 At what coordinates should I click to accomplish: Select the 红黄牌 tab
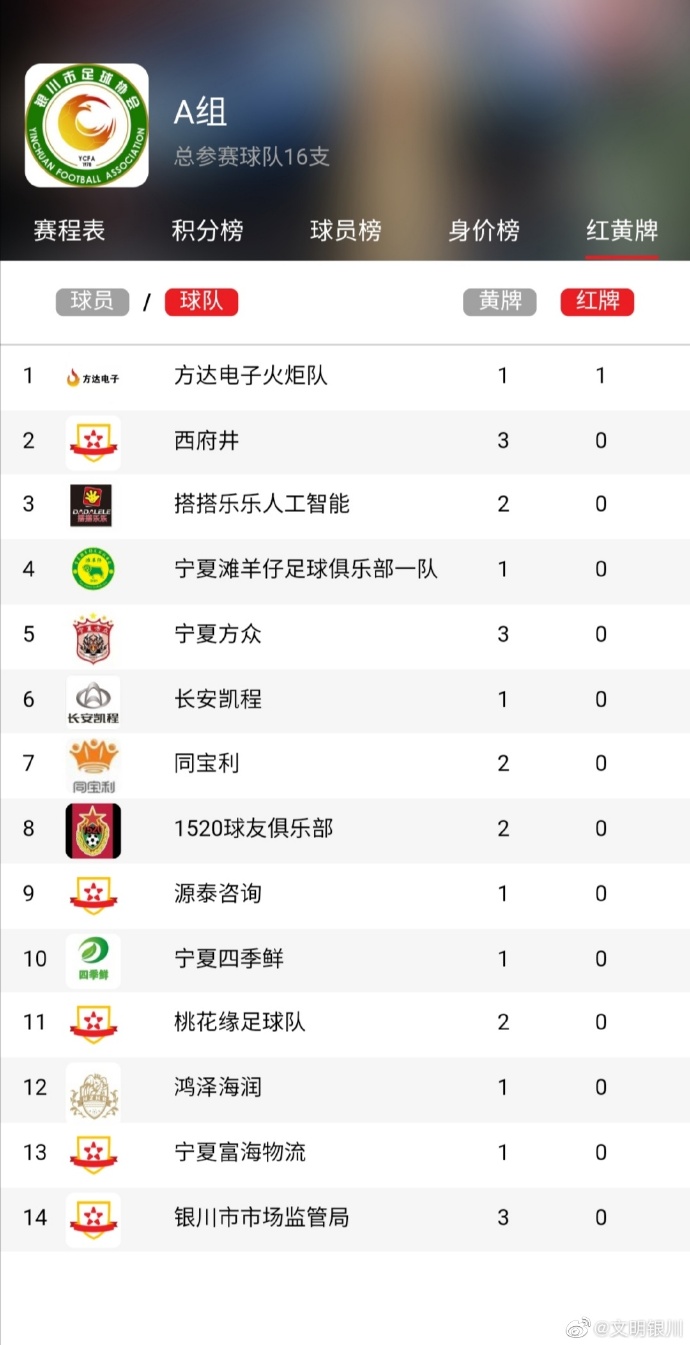tap(621, 230)
